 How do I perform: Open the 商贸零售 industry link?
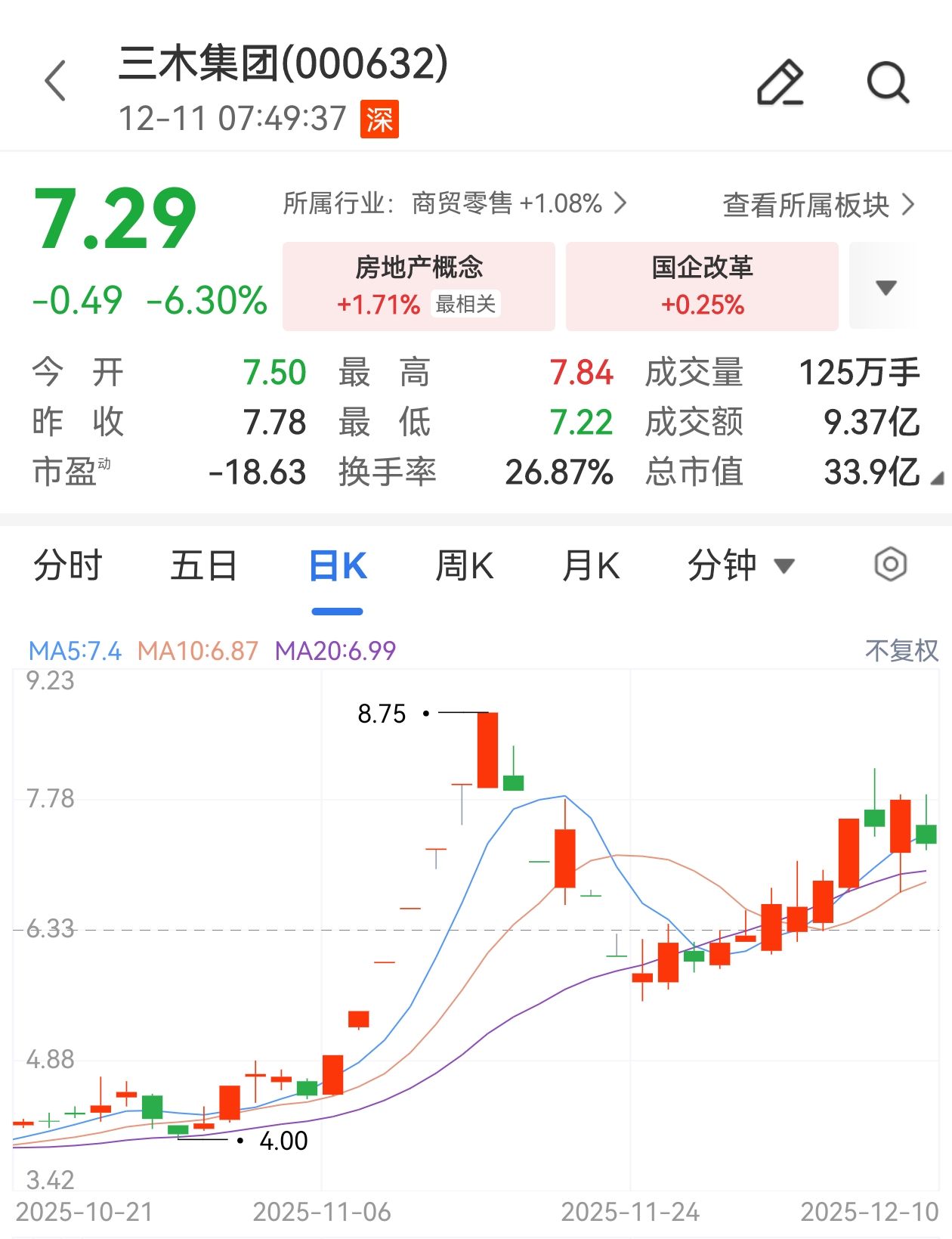[x=455, y=203]
